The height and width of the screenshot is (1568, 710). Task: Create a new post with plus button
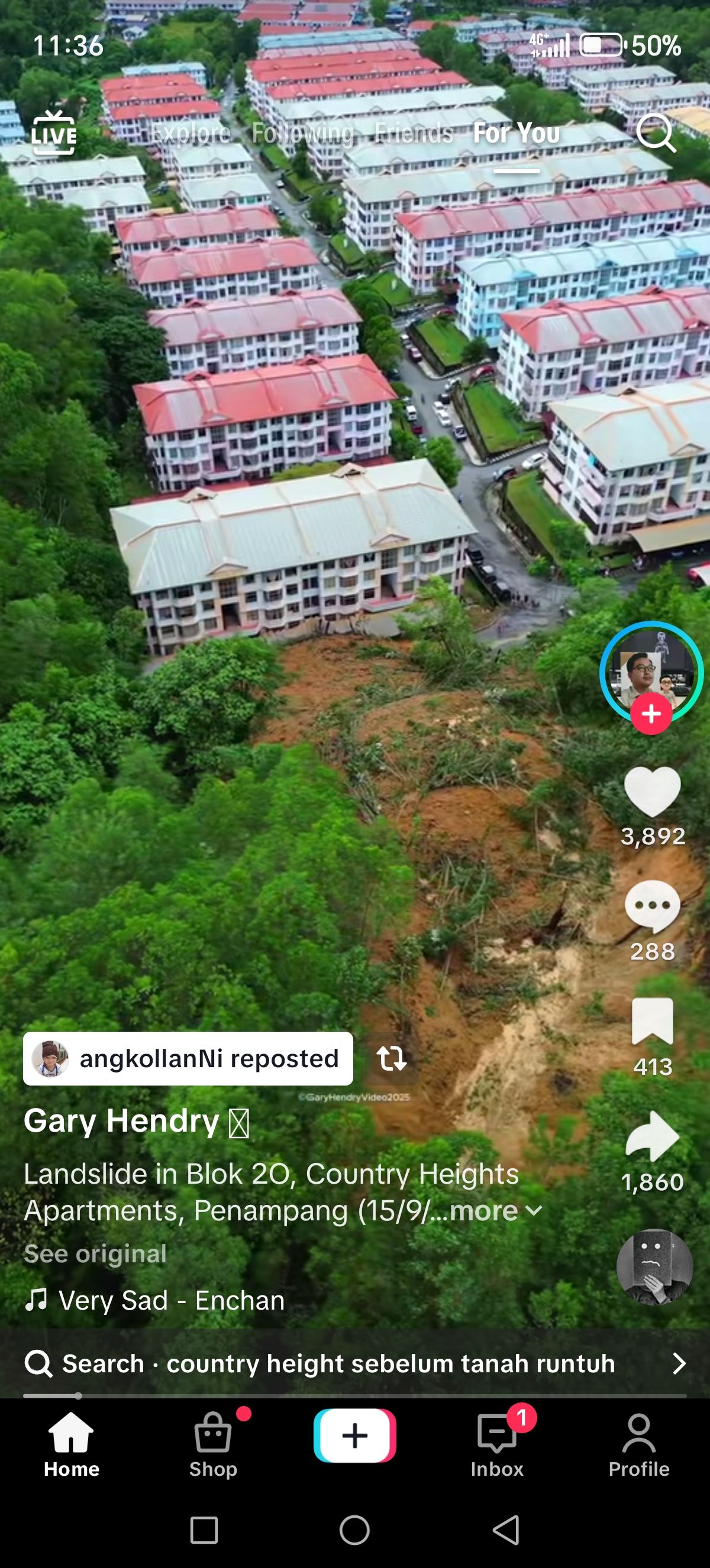(x=355, y=1436)
